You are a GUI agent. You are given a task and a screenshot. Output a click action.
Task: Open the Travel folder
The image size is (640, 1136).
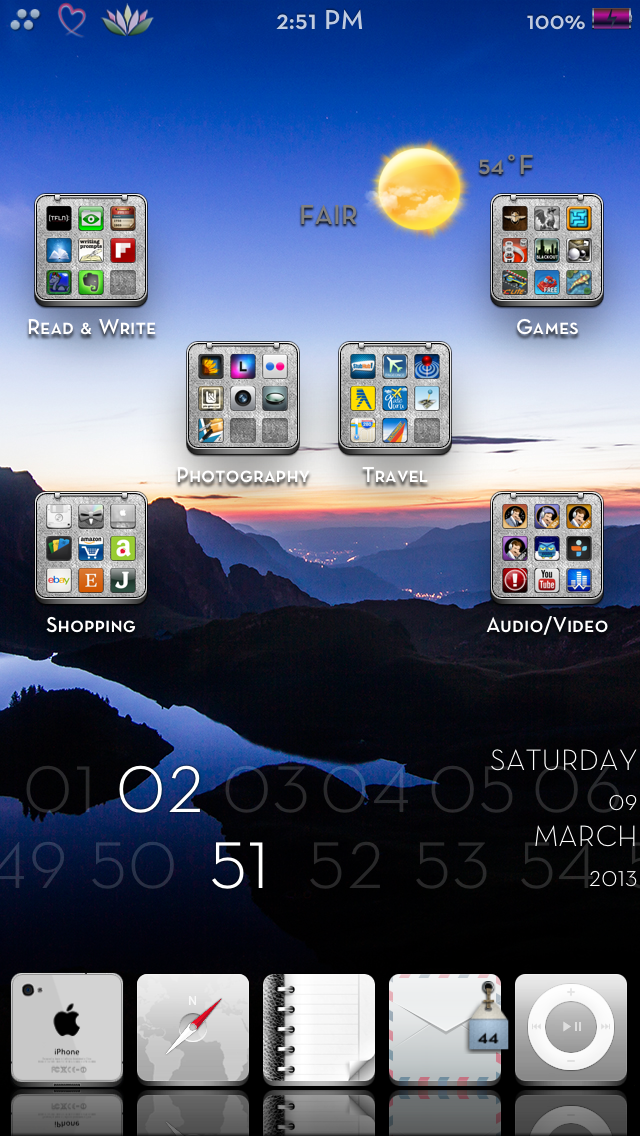pos(395,398)
